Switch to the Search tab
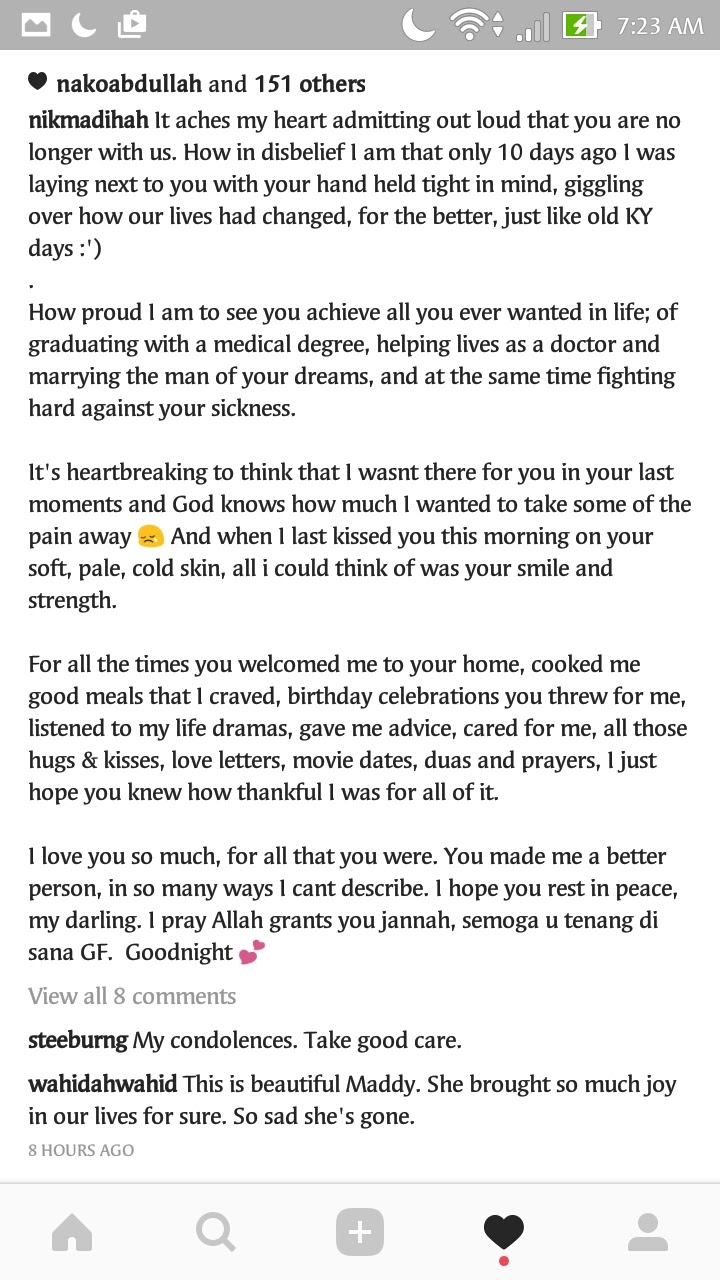This screenshot has height=1280, width=720. pyautogui.click(x=216, y=1232)
